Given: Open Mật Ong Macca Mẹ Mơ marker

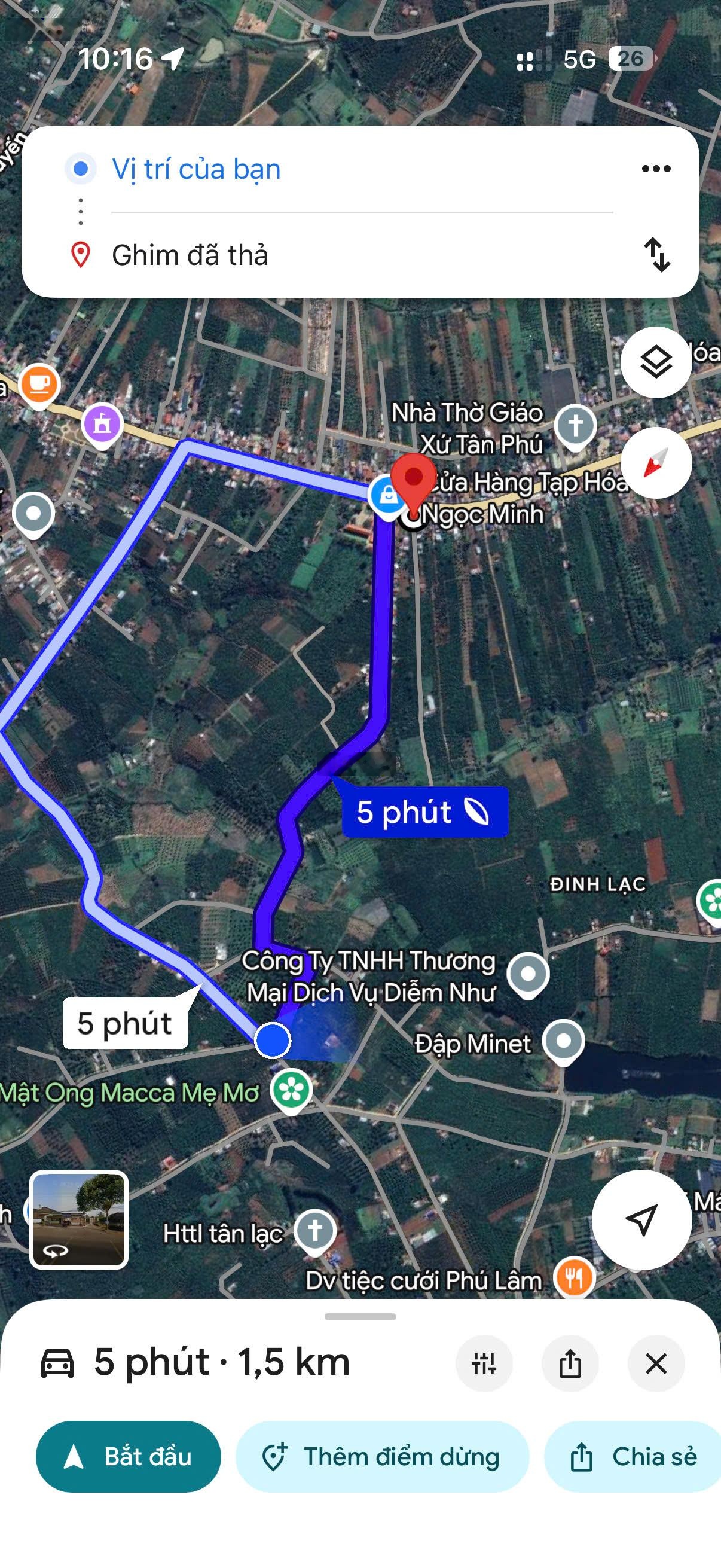Looking at the screenshot, I should (291, 1091).
